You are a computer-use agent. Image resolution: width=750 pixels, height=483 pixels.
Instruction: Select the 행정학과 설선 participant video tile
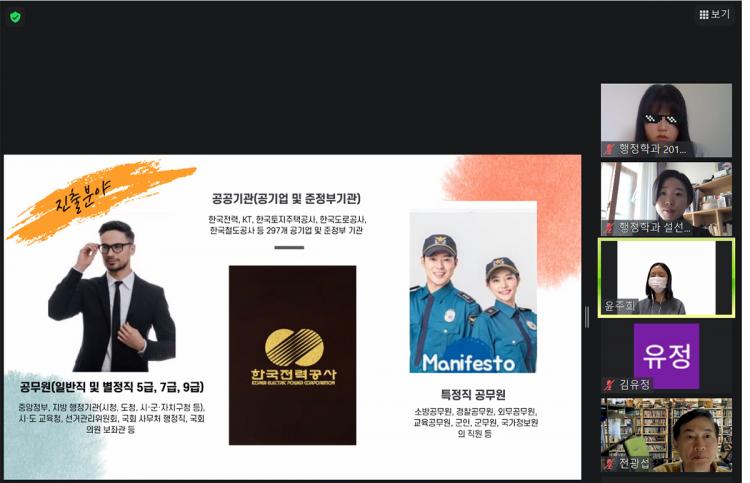[x=666, y=198]
